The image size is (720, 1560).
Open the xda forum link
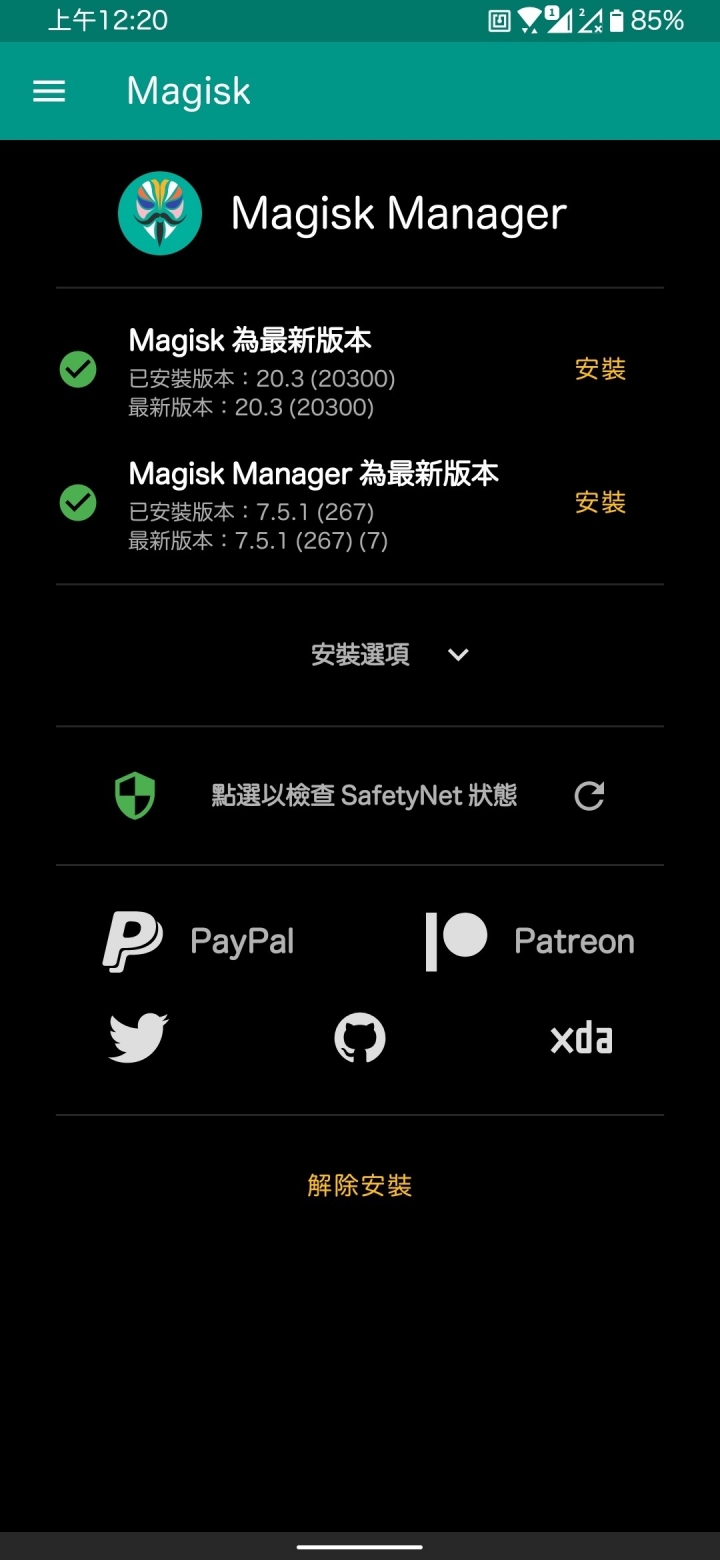(581, 1038)
